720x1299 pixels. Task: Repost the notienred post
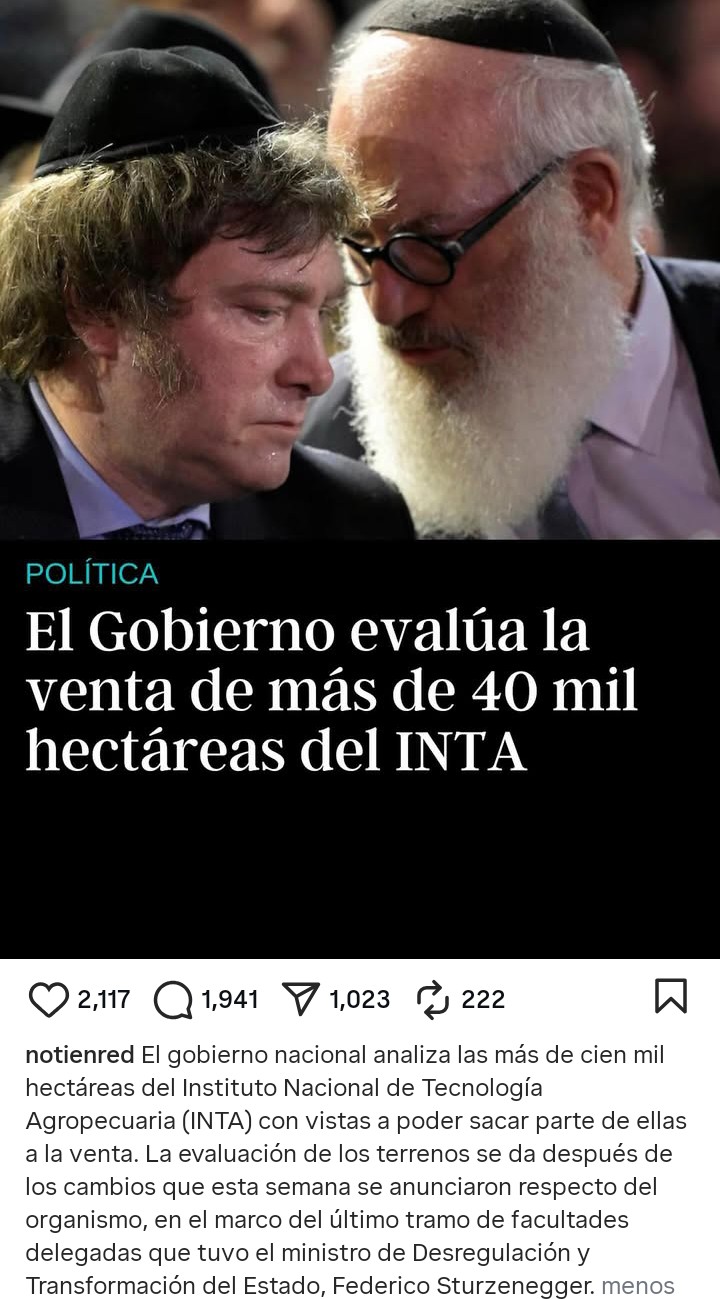[433, 999]
